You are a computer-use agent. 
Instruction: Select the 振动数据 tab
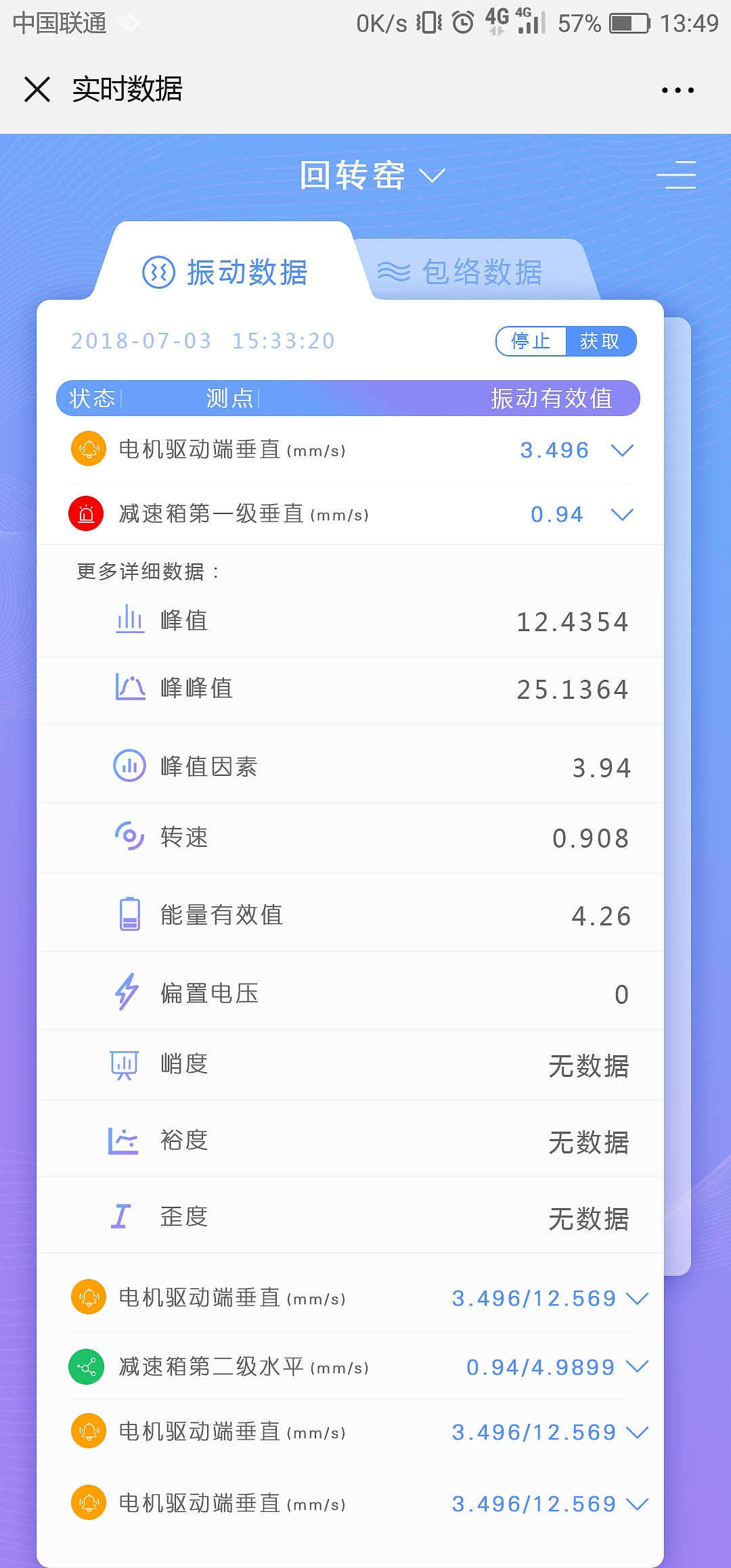tap(227, 272)
